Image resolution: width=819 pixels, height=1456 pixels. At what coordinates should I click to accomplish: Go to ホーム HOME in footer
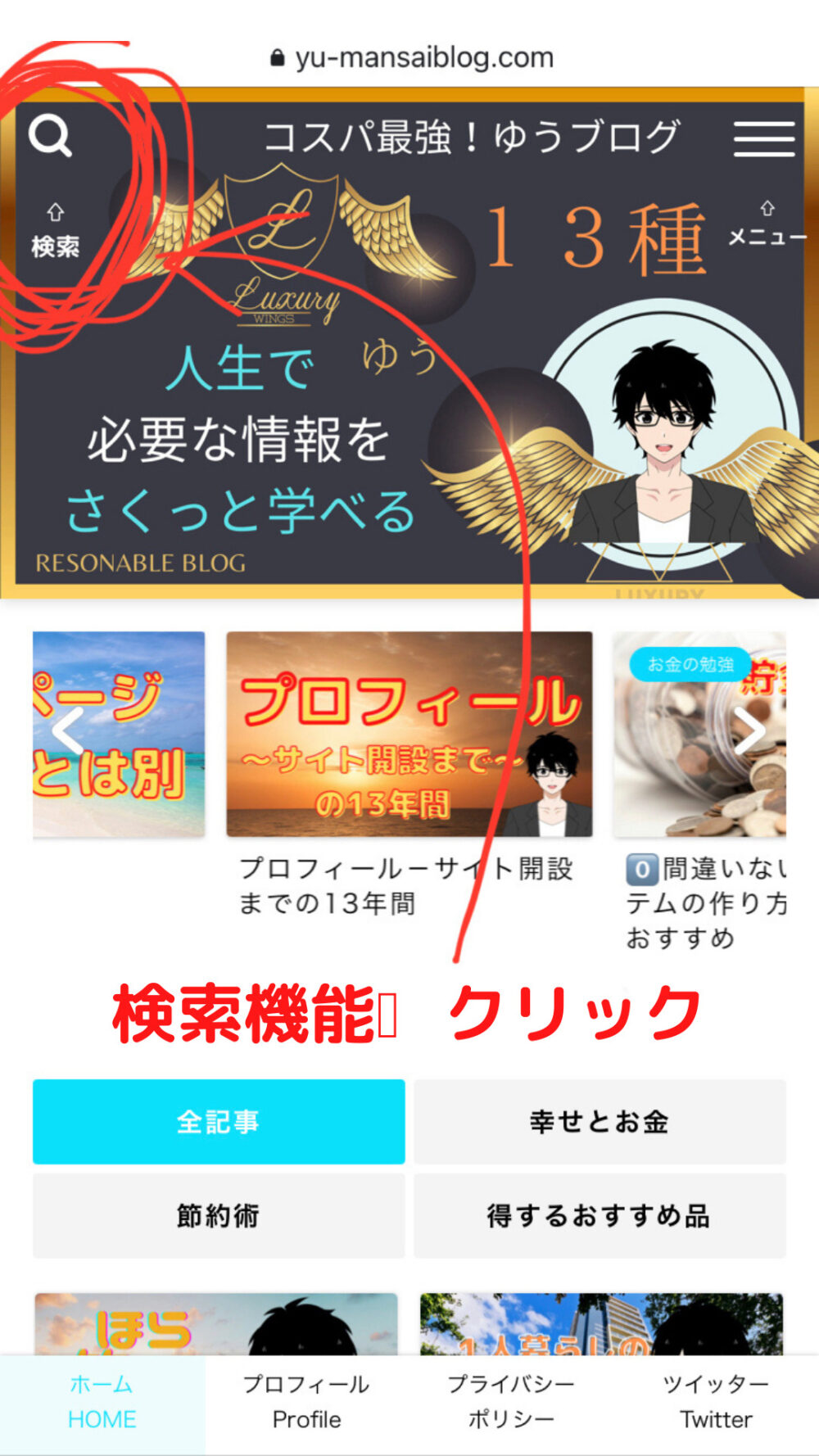tap(102, 1402)
